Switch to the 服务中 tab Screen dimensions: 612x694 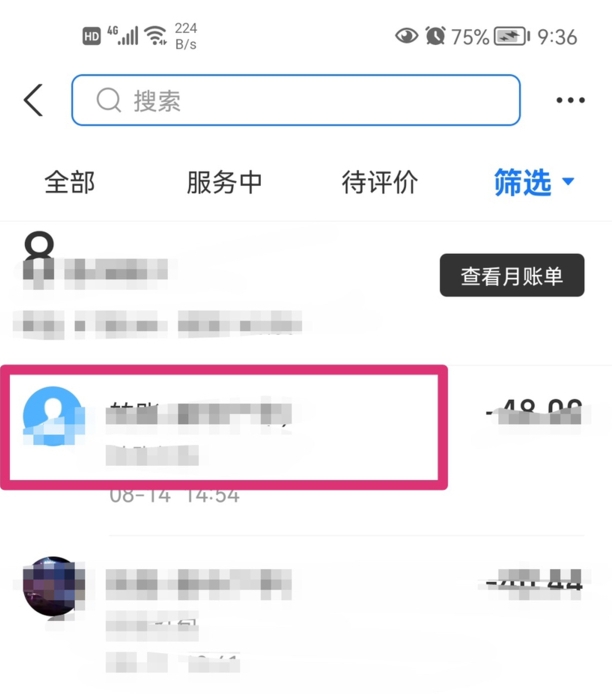click(224, 182)
